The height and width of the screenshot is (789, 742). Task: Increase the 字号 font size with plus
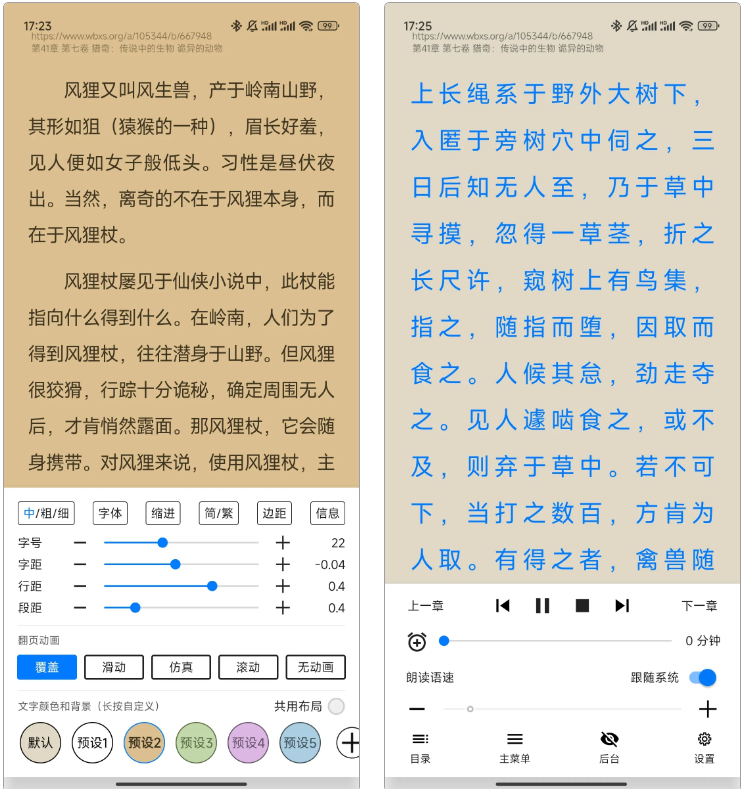tap(283, 542)
